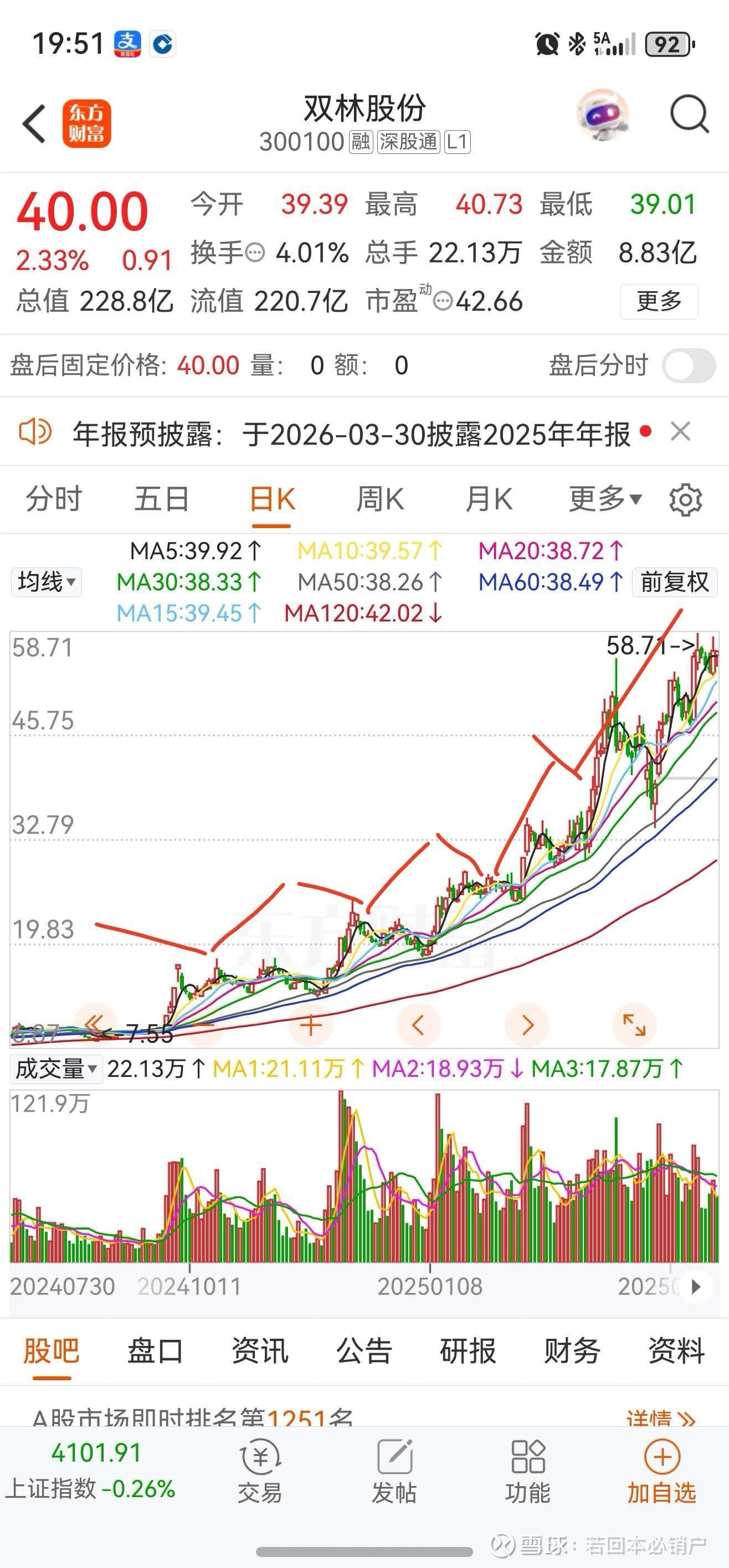Change the 前复权 adjustment mode
Screen dimensions: 729x1568
pyautogui.click(x=674, y=582)
